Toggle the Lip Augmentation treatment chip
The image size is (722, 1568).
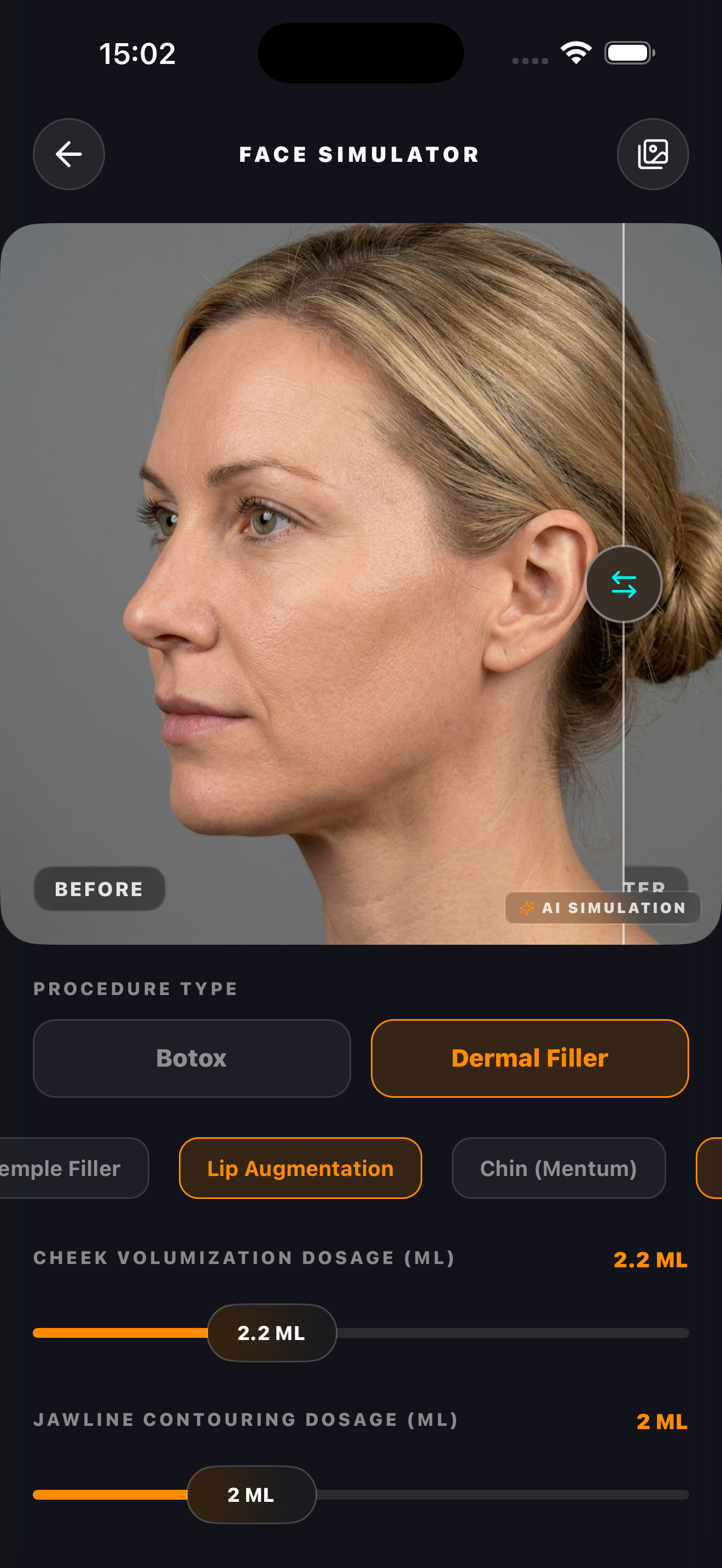coord(300,1168)
